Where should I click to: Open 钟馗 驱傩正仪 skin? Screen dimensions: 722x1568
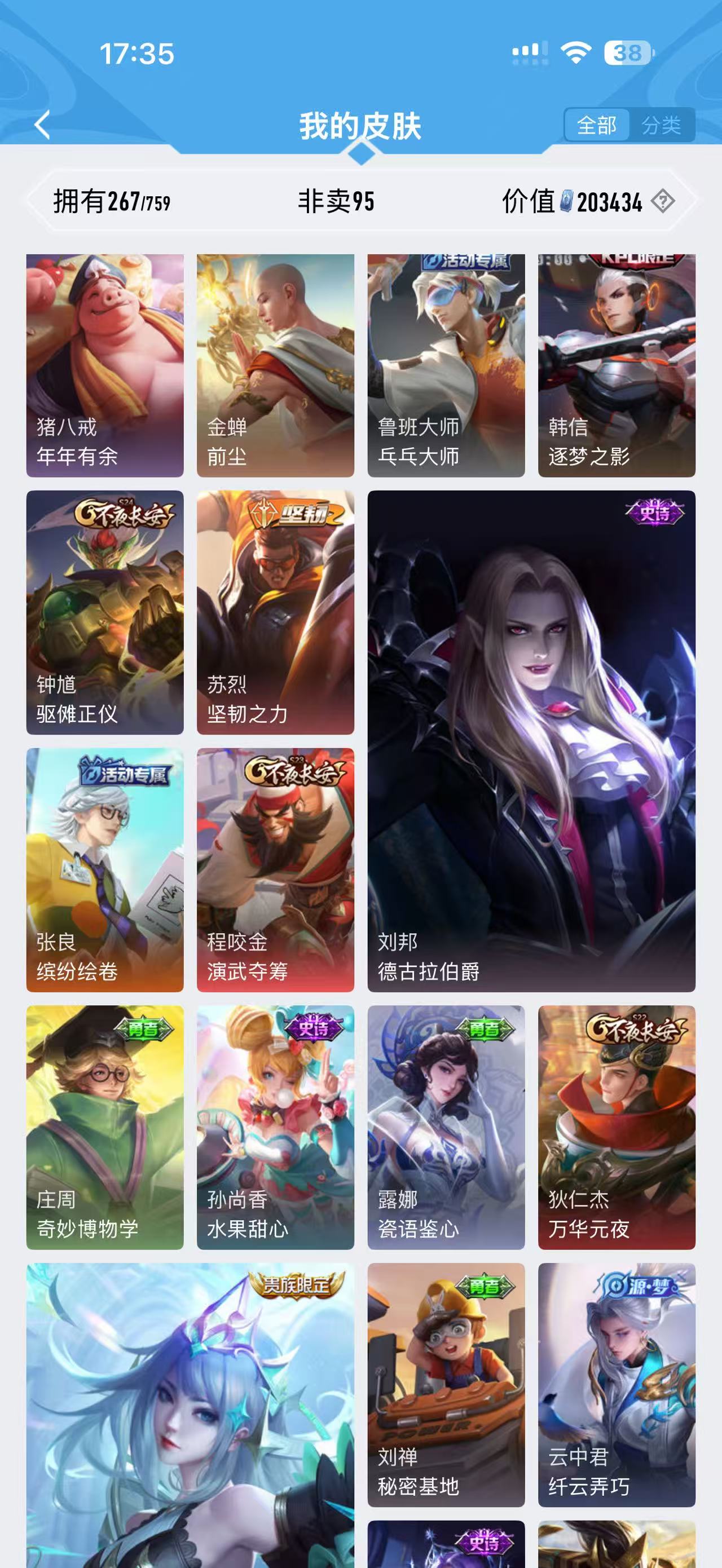tap(105, 612)
